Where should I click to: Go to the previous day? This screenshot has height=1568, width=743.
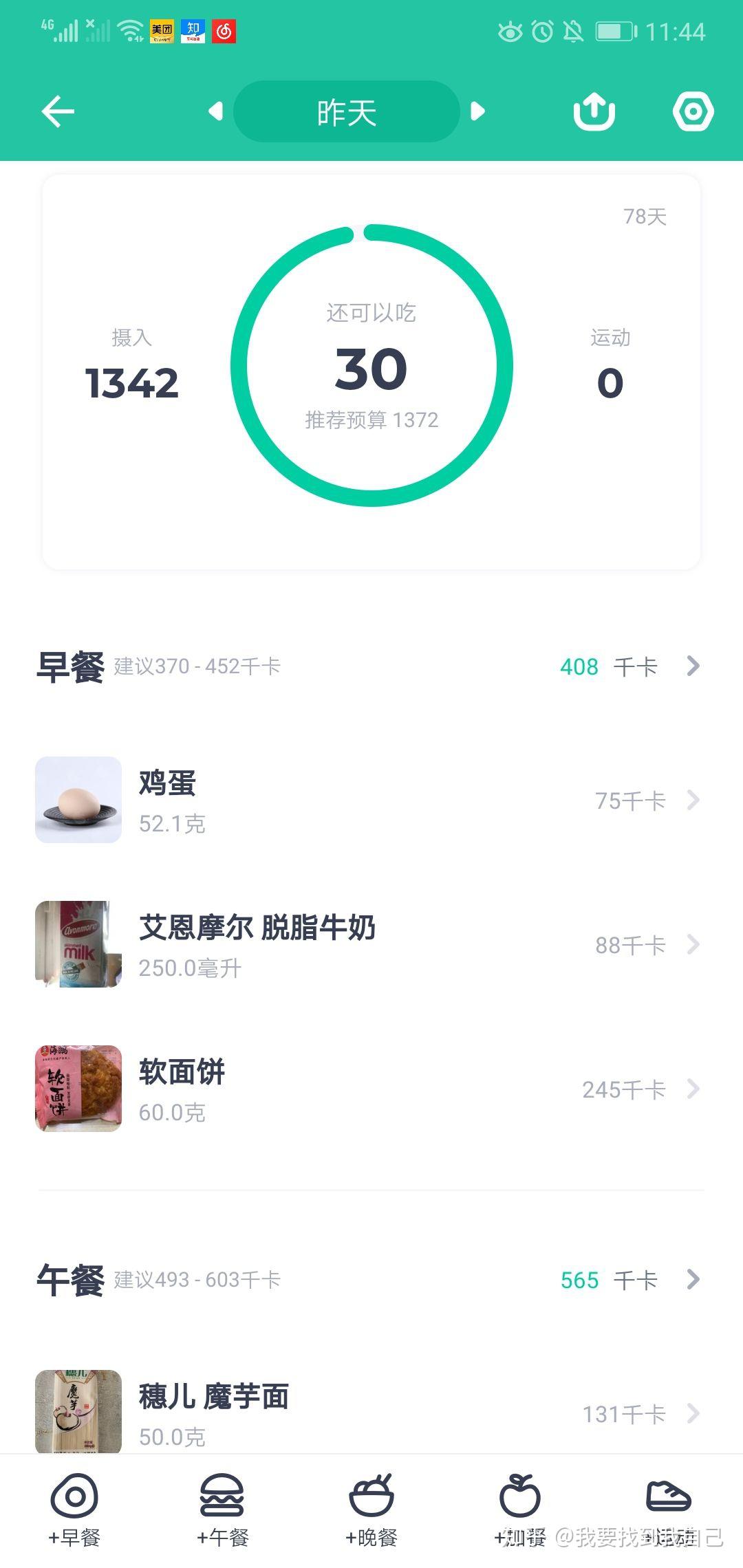[216, 111]
